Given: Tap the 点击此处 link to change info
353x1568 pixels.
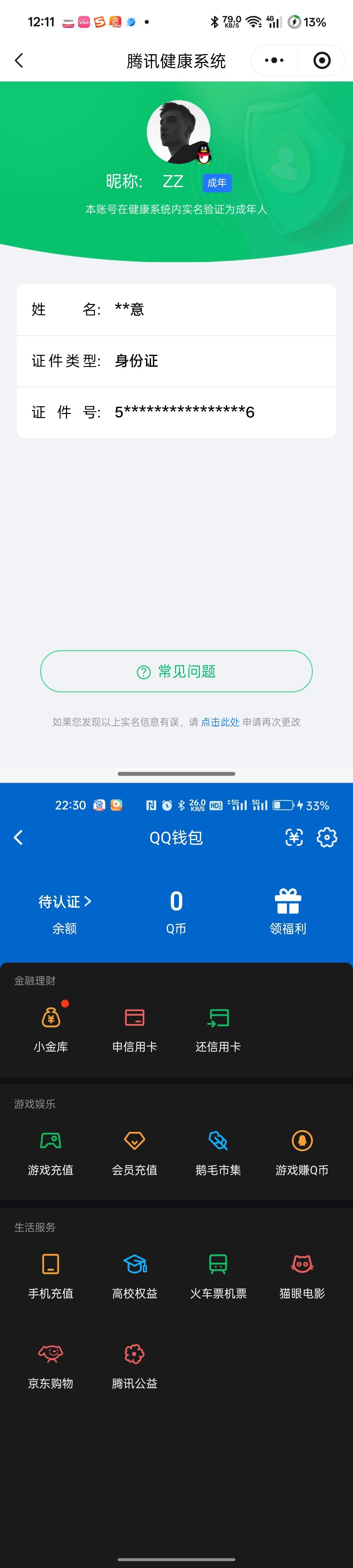Looking at the screenshot, I should [220, 722].
